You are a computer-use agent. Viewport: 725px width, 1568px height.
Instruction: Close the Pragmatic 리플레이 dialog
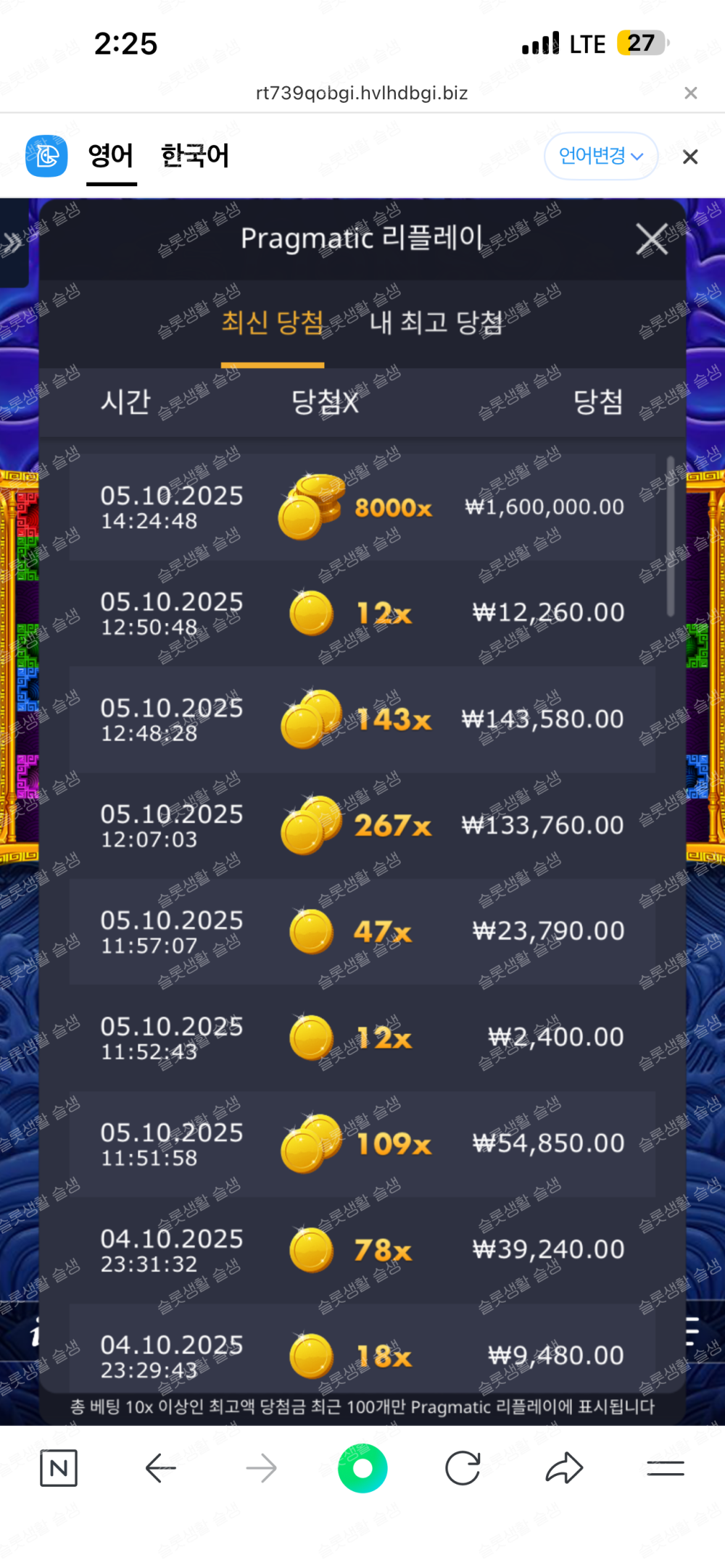click(x=651, y=239)
